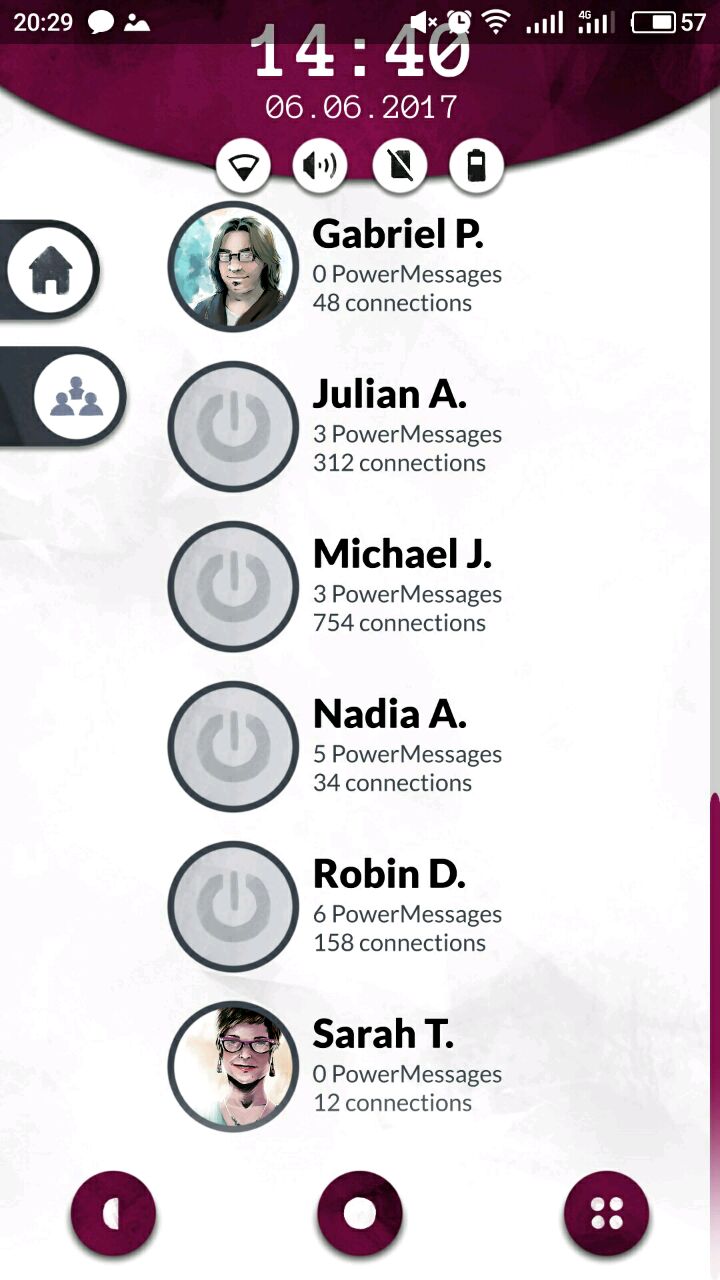Open the four-dot apps grid button
Screen dimensions: 720x1280
click(606, 1214)
